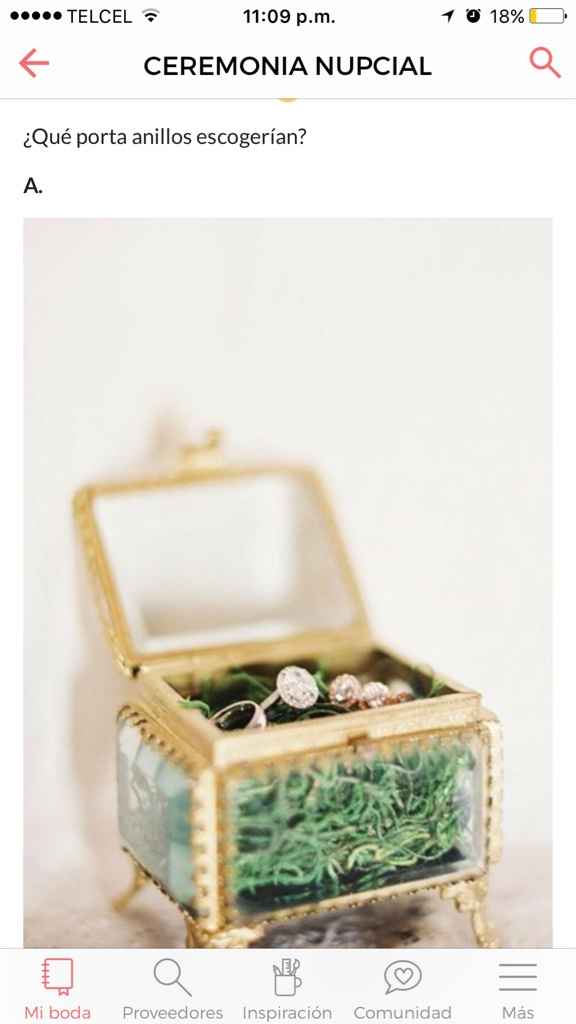Image resolution: width=576 pixels, height=1024 pixels.
Task: Open the Más menu tab
Action: [518, 988]
